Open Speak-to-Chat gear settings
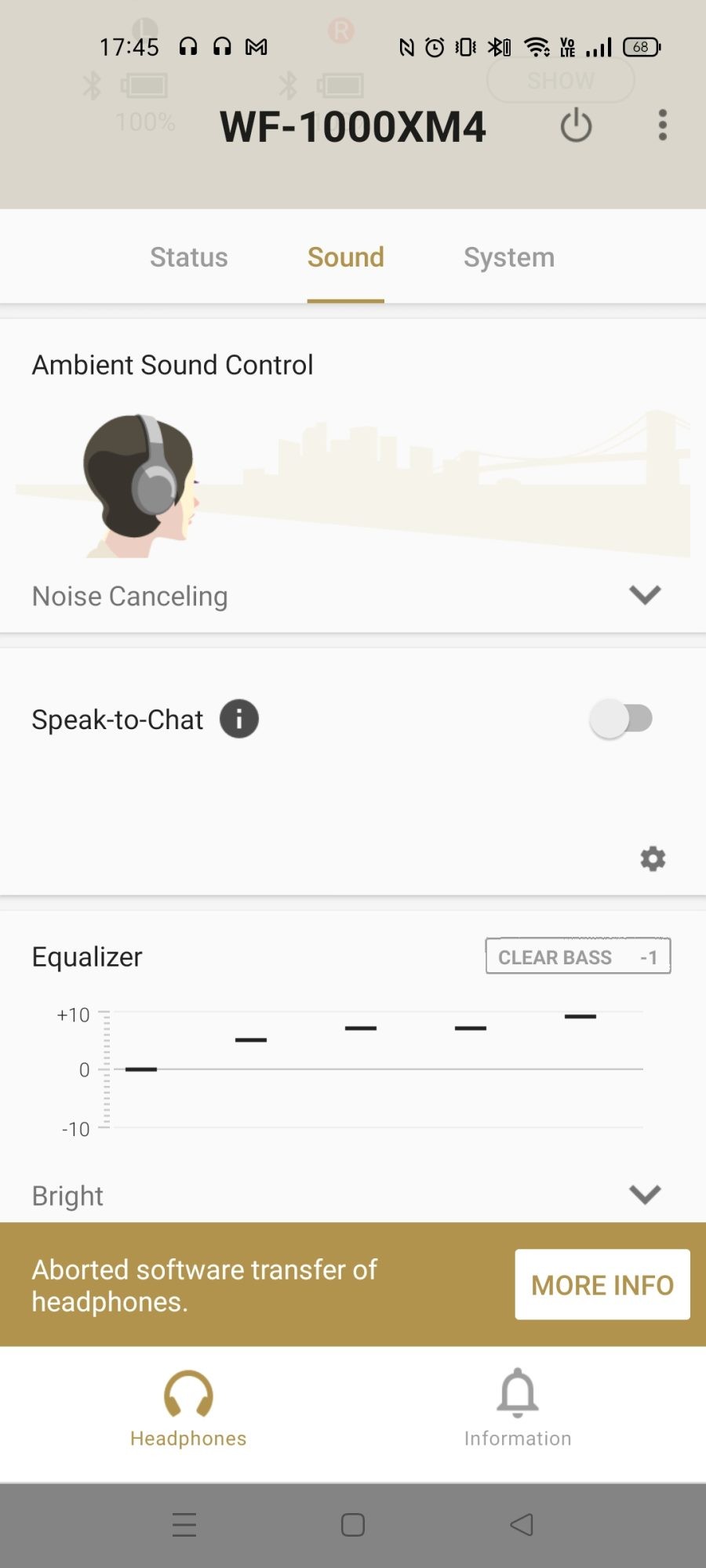The height and width of the screenshot is (1568, 706). pos(653,858)
